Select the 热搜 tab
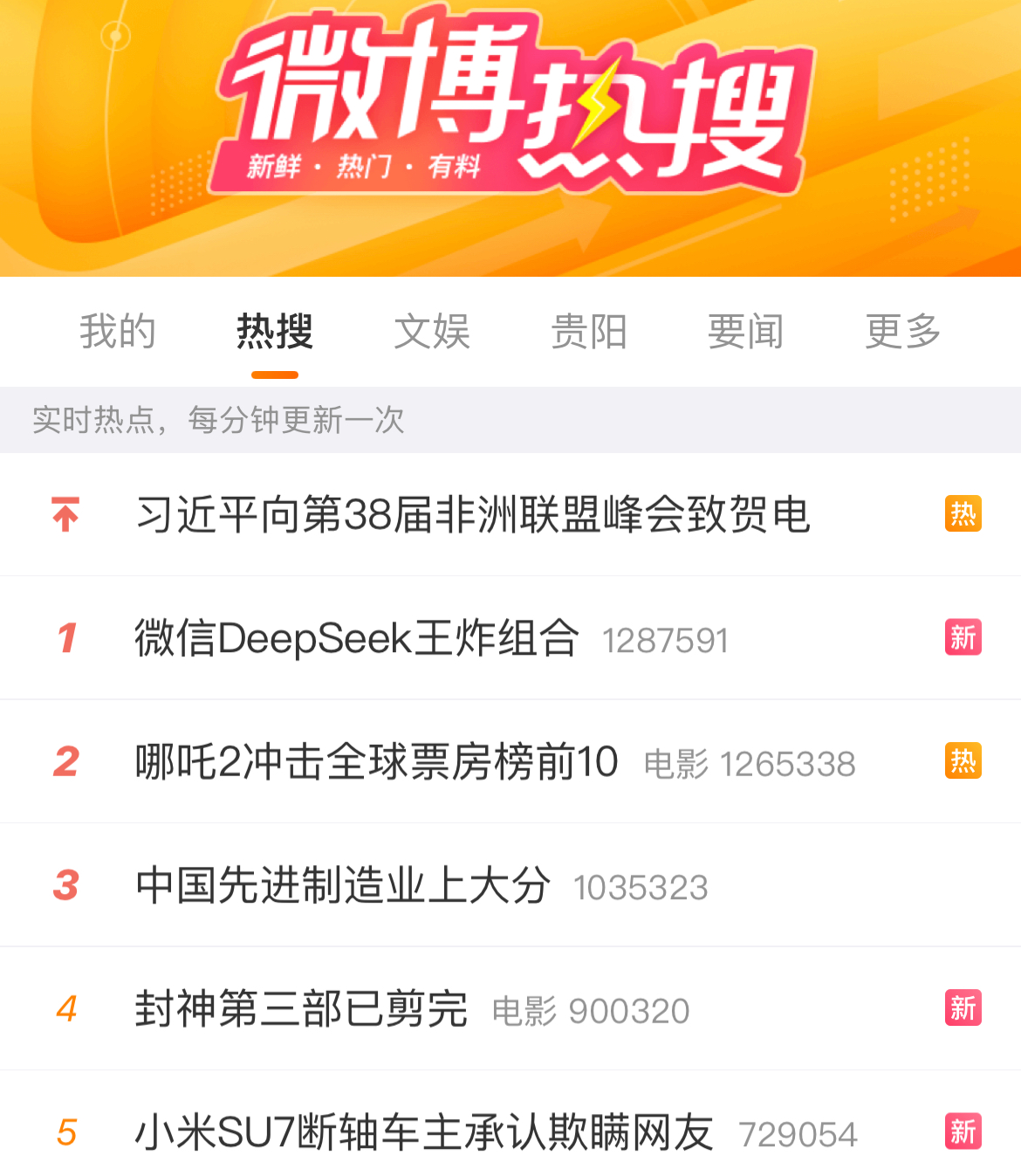The width and height of the screenshot is (1021, 1176). coord(275,332)
